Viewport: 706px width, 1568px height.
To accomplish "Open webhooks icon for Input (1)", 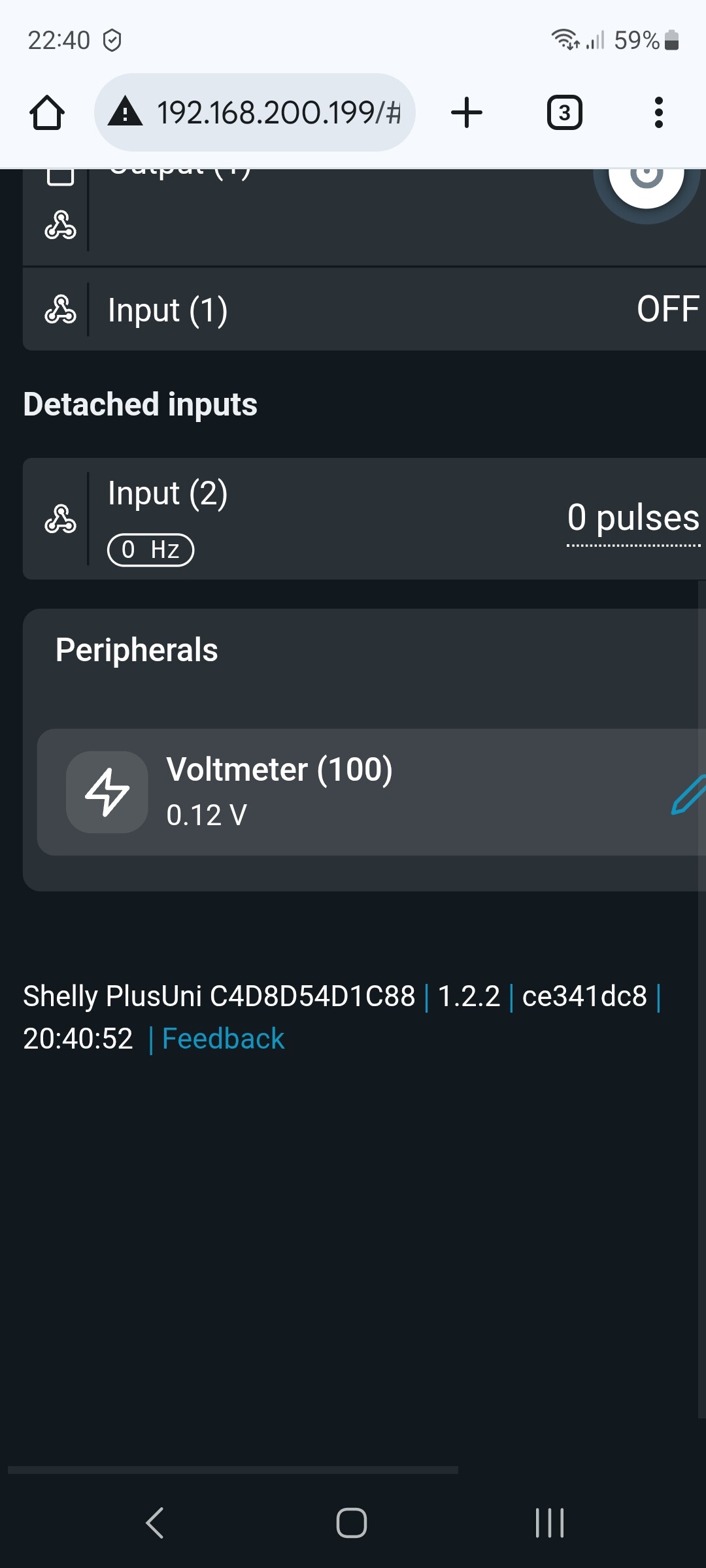I will (x=61, y=309).
